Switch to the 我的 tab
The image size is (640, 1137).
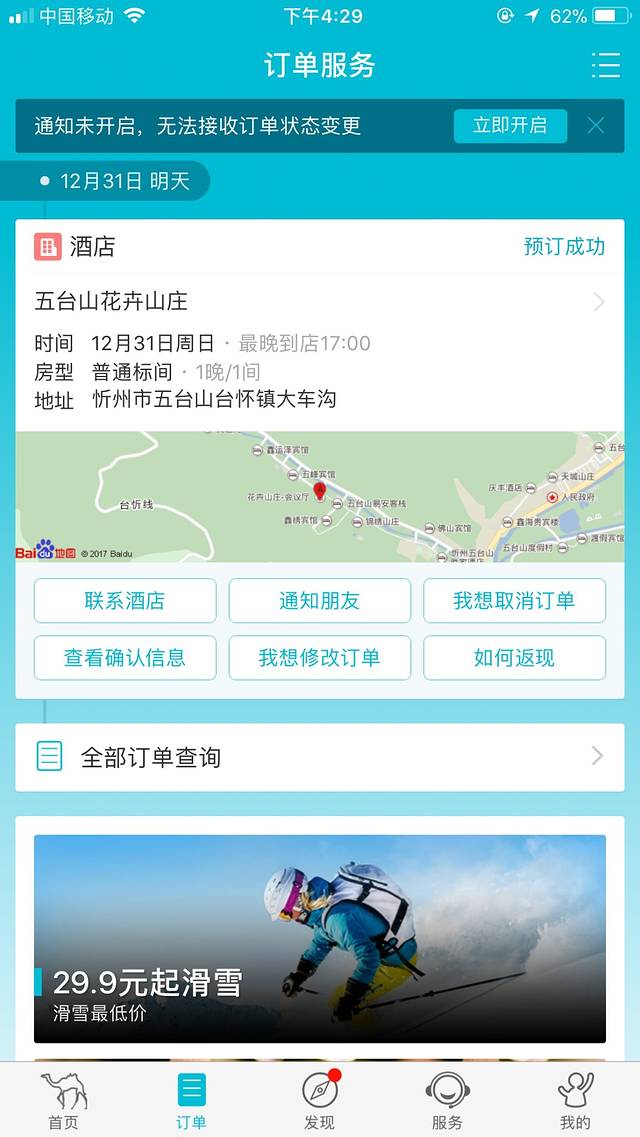point(575,1099)
